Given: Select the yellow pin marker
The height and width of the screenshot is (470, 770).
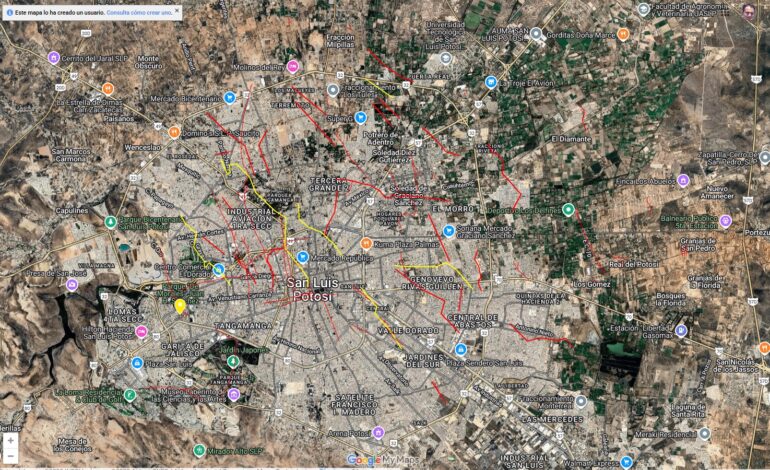Looking at the screenshot, I should pos(180,306).
